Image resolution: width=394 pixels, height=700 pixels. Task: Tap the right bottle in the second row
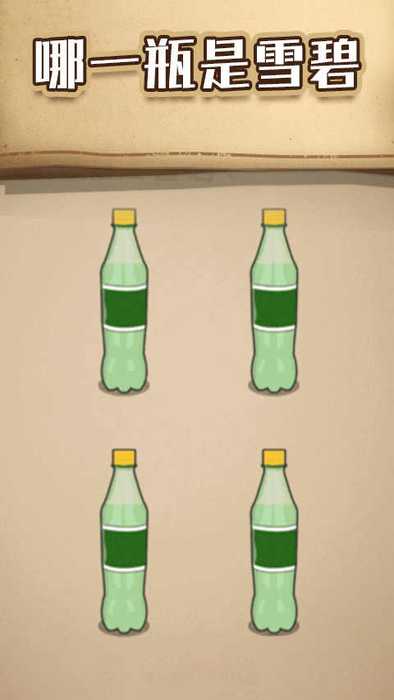pyautogui.click(x=274, y=542)
